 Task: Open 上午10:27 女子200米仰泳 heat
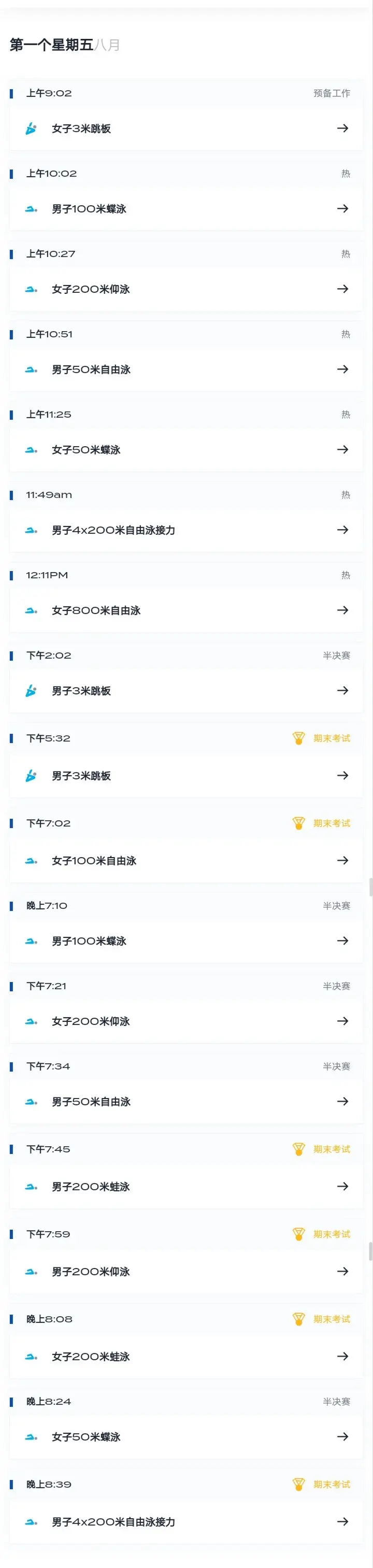click(185, 289)
